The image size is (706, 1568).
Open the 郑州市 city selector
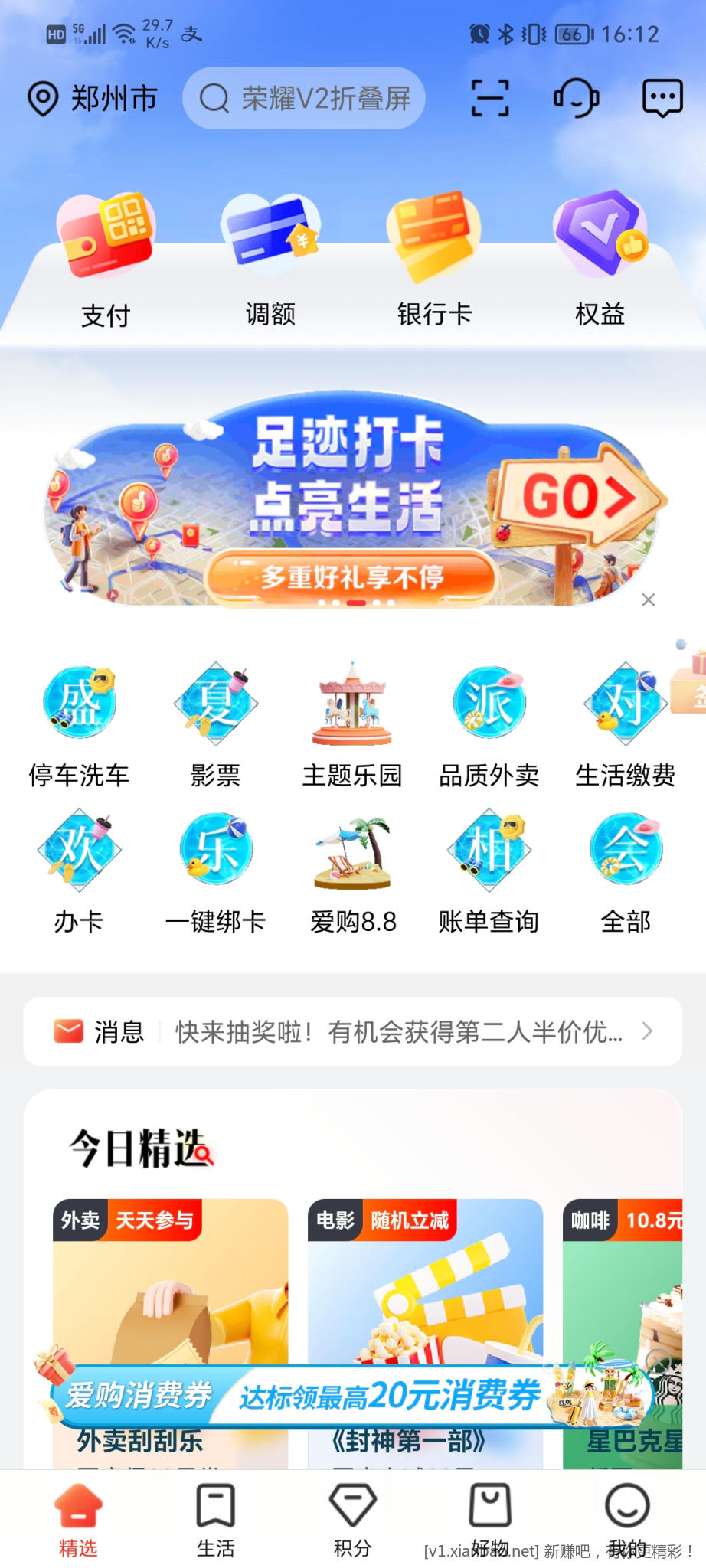point(92,98)
